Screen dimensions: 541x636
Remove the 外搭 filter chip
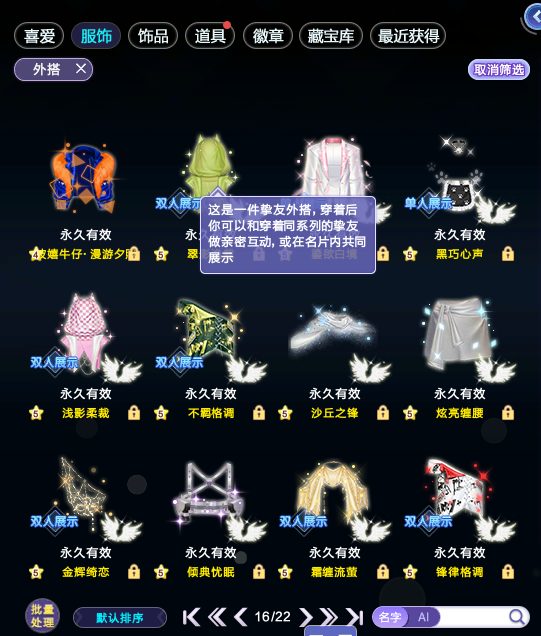point(81,69)
